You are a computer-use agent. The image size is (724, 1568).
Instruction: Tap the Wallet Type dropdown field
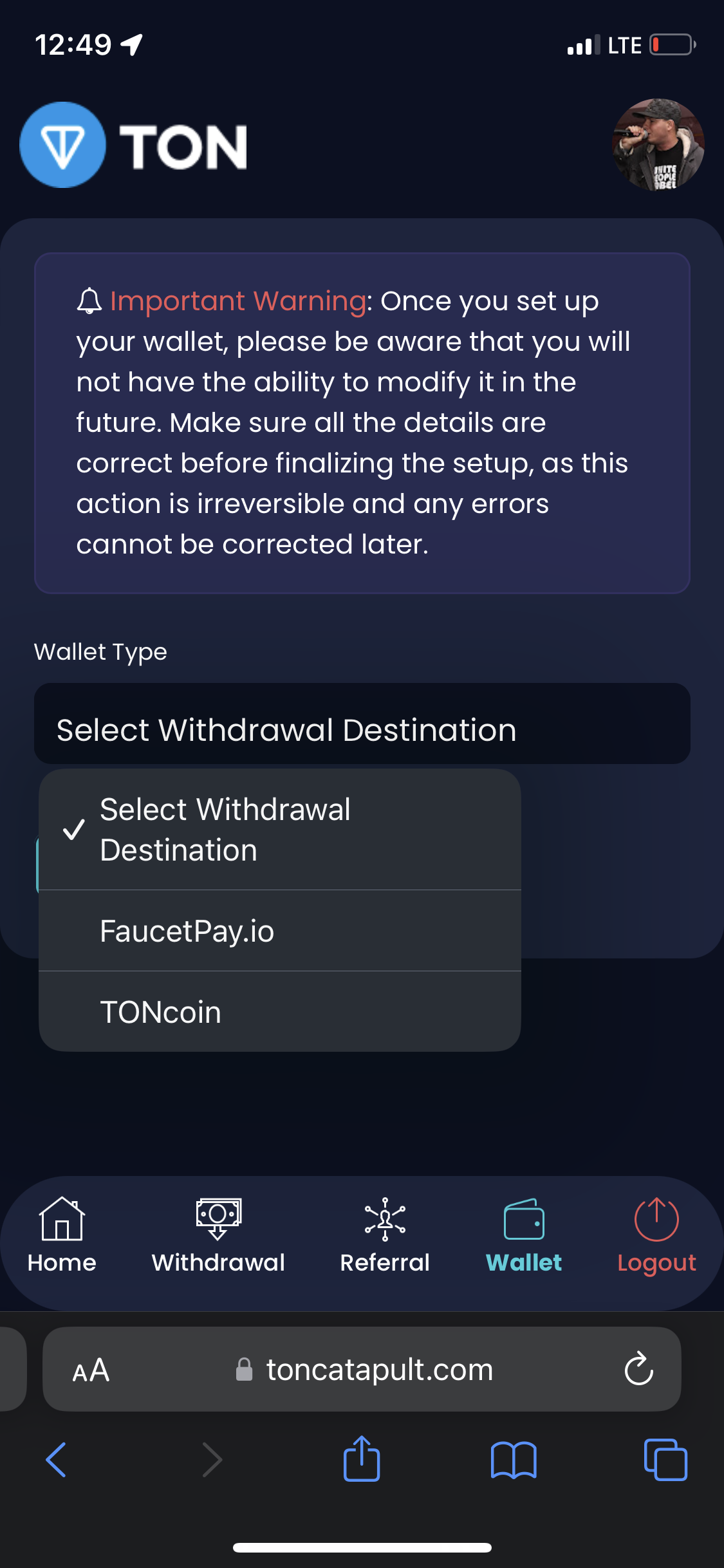pyautogui.click(x=362, y=723)
